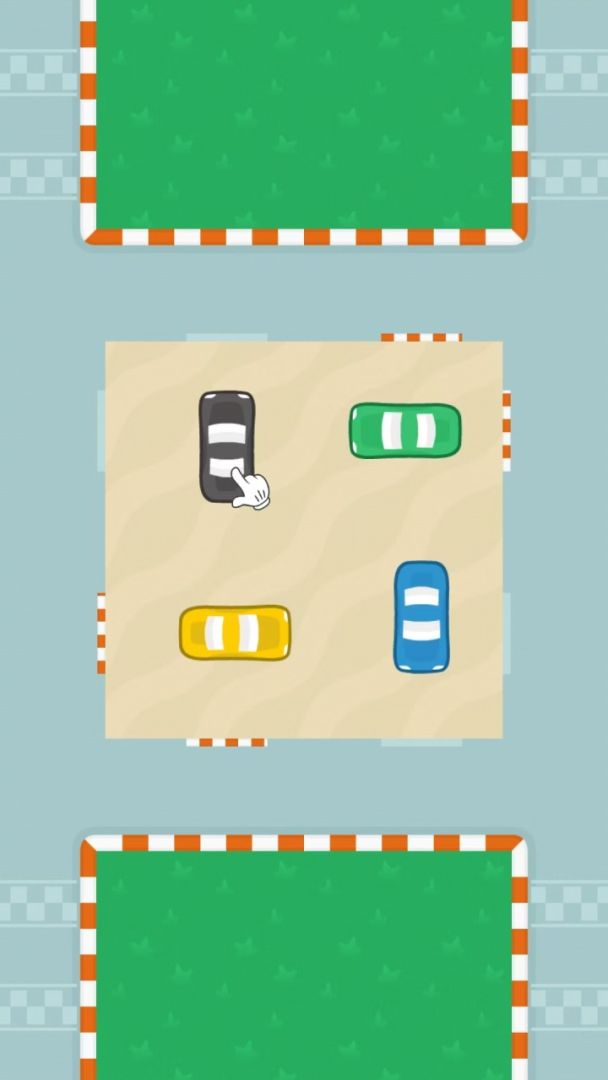This screenshot has height=1080, width=608.
Task: Tap the green car
Action: click(405, 430)
